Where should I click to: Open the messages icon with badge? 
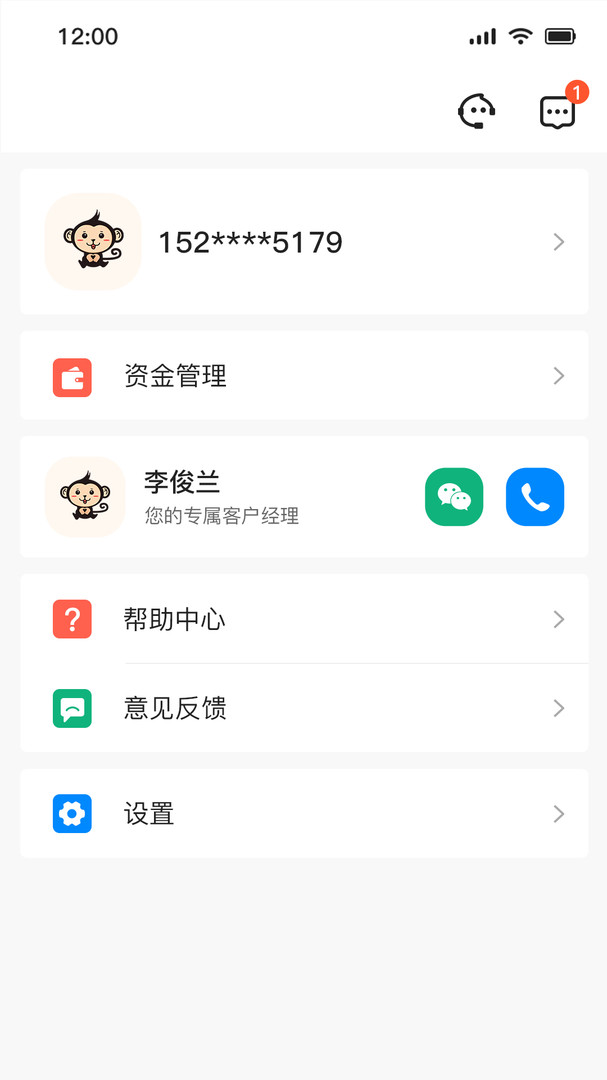click(557, 112)
